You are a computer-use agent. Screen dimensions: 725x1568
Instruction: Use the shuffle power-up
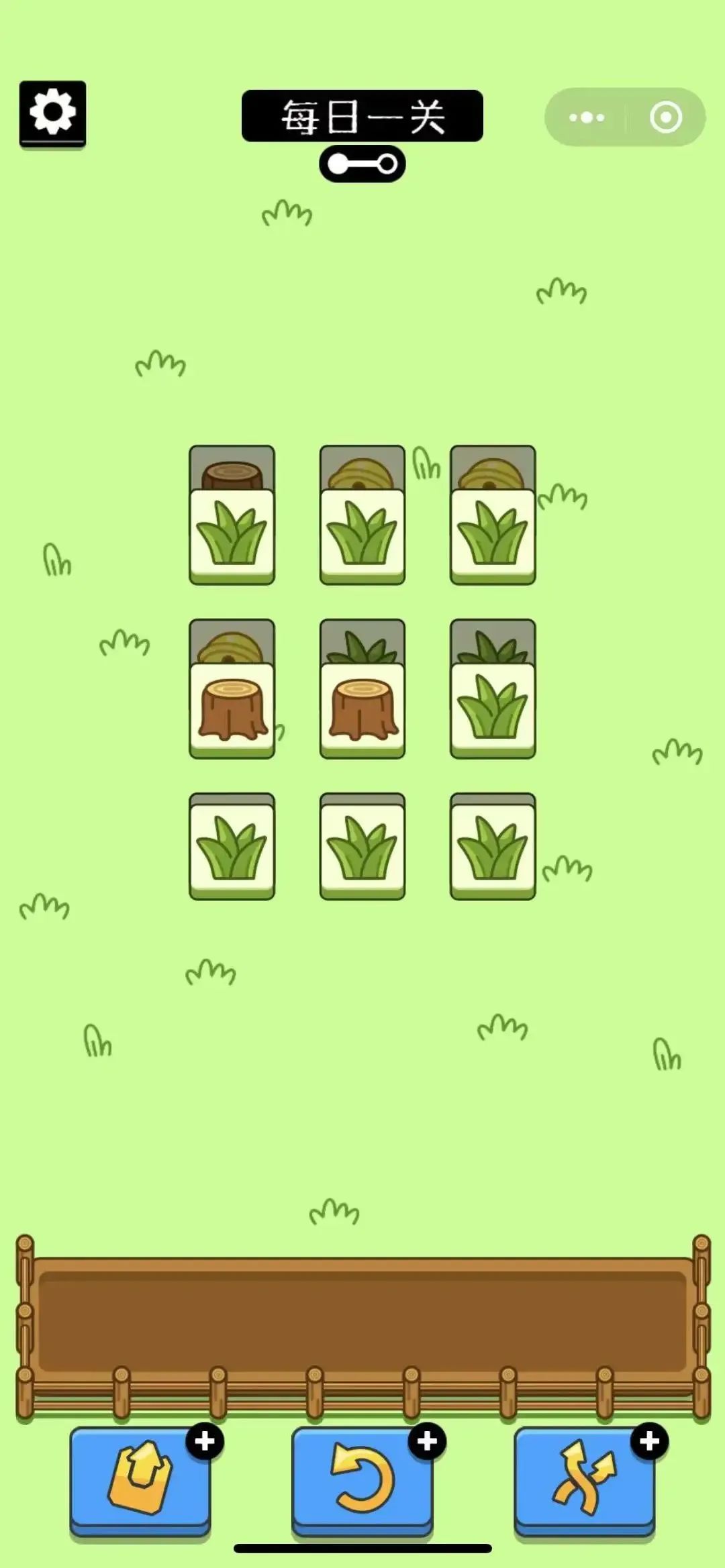point(584,1480)
